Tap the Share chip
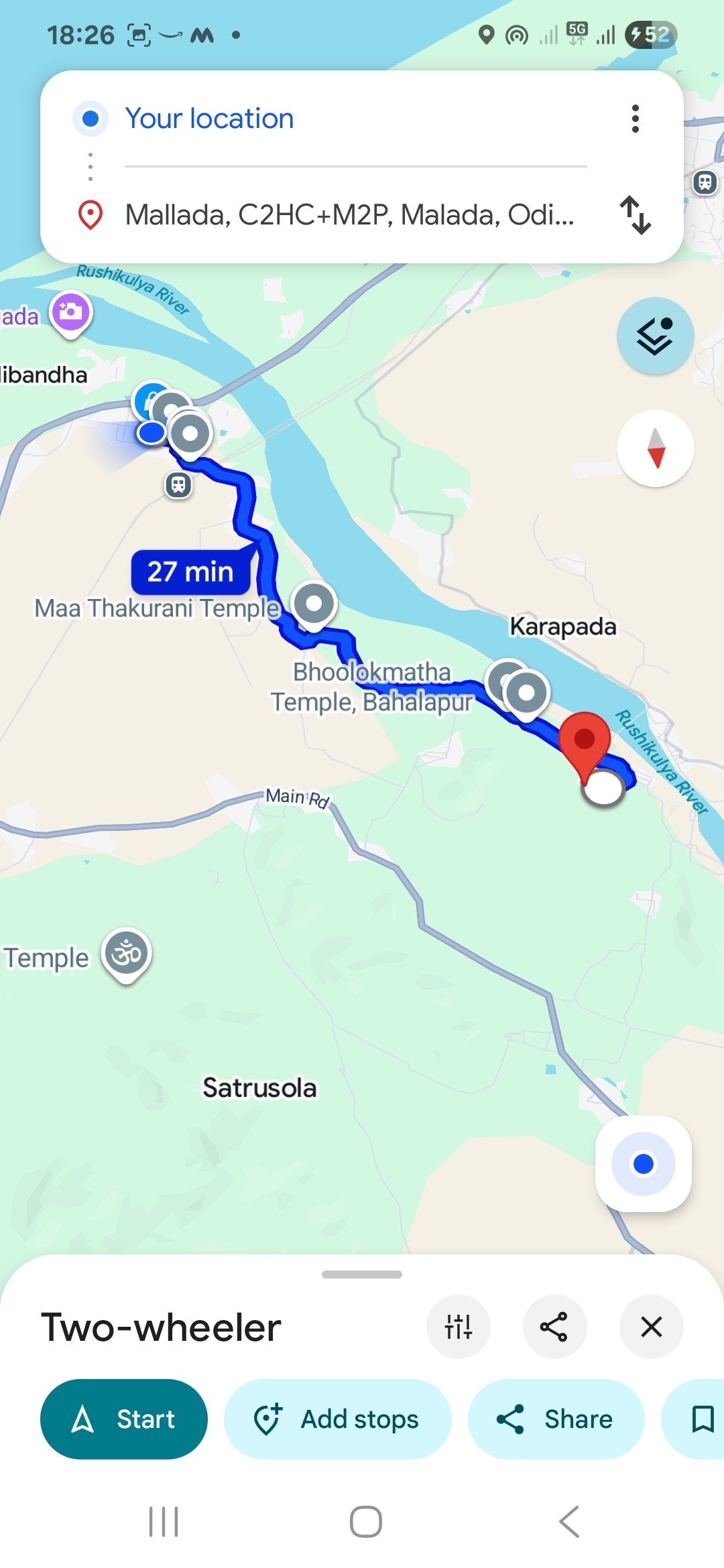This screenshot has width=724, height=1568. coord(556,1419)
